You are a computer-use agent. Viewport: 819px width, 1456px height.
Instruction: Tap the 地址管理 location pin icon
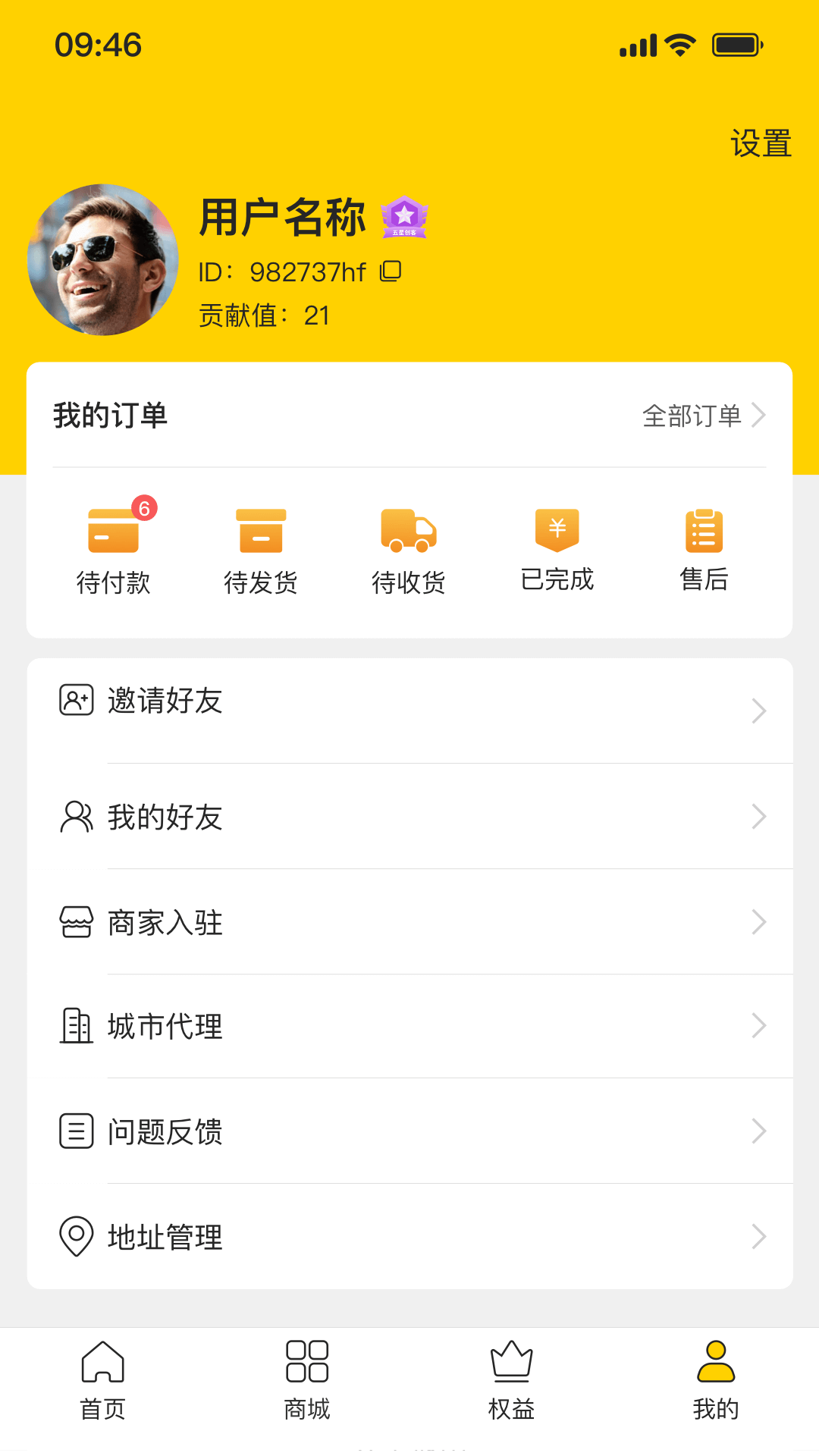76,1238
